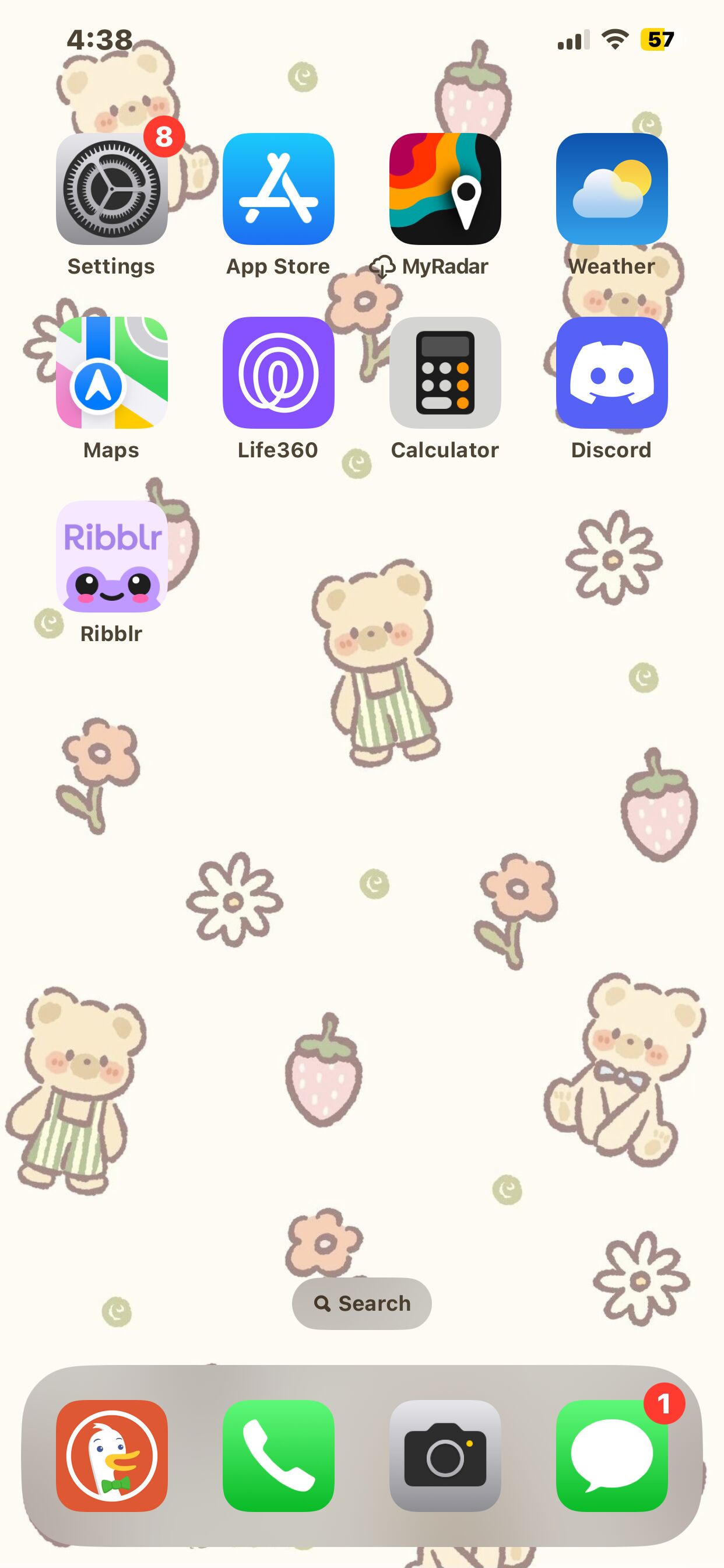Launch the App Store
Screen dimensions: 724x1568
[x=278, y=188]
